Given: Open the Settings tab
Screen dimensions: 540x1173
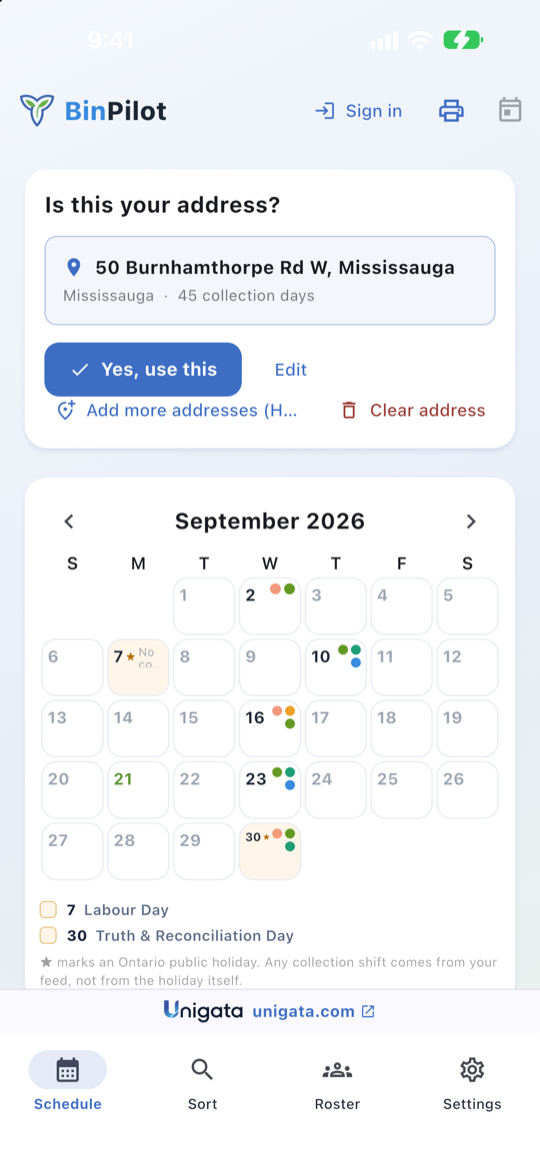Looking at the screenshot, I should (472, 1083).
